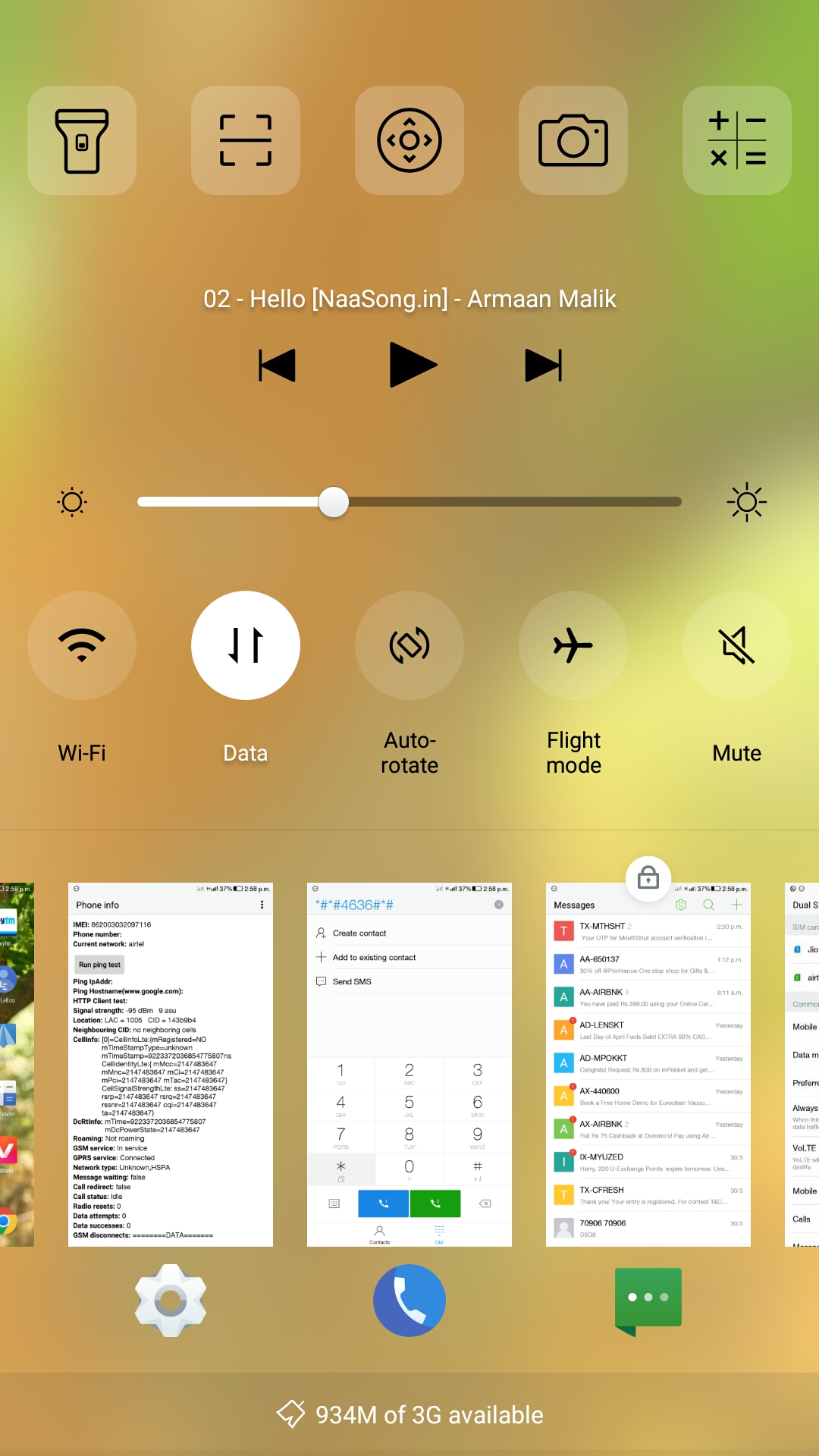Switch to the Phone info app
Image resolution: width=819 pixels, height=1456 pixels.
coord(171,1065)
